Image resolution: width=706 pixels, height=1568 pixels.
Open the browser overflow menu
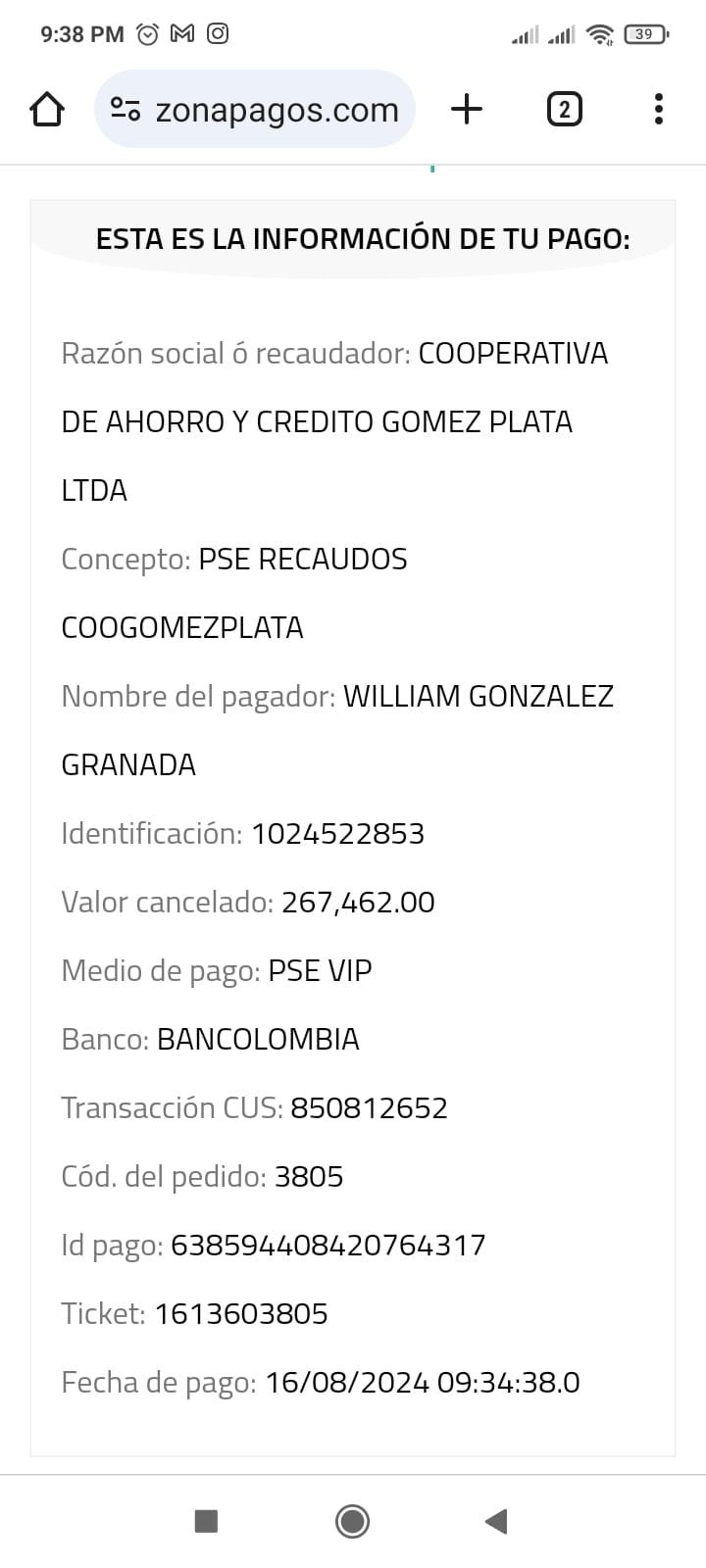(x=658, y=109)
